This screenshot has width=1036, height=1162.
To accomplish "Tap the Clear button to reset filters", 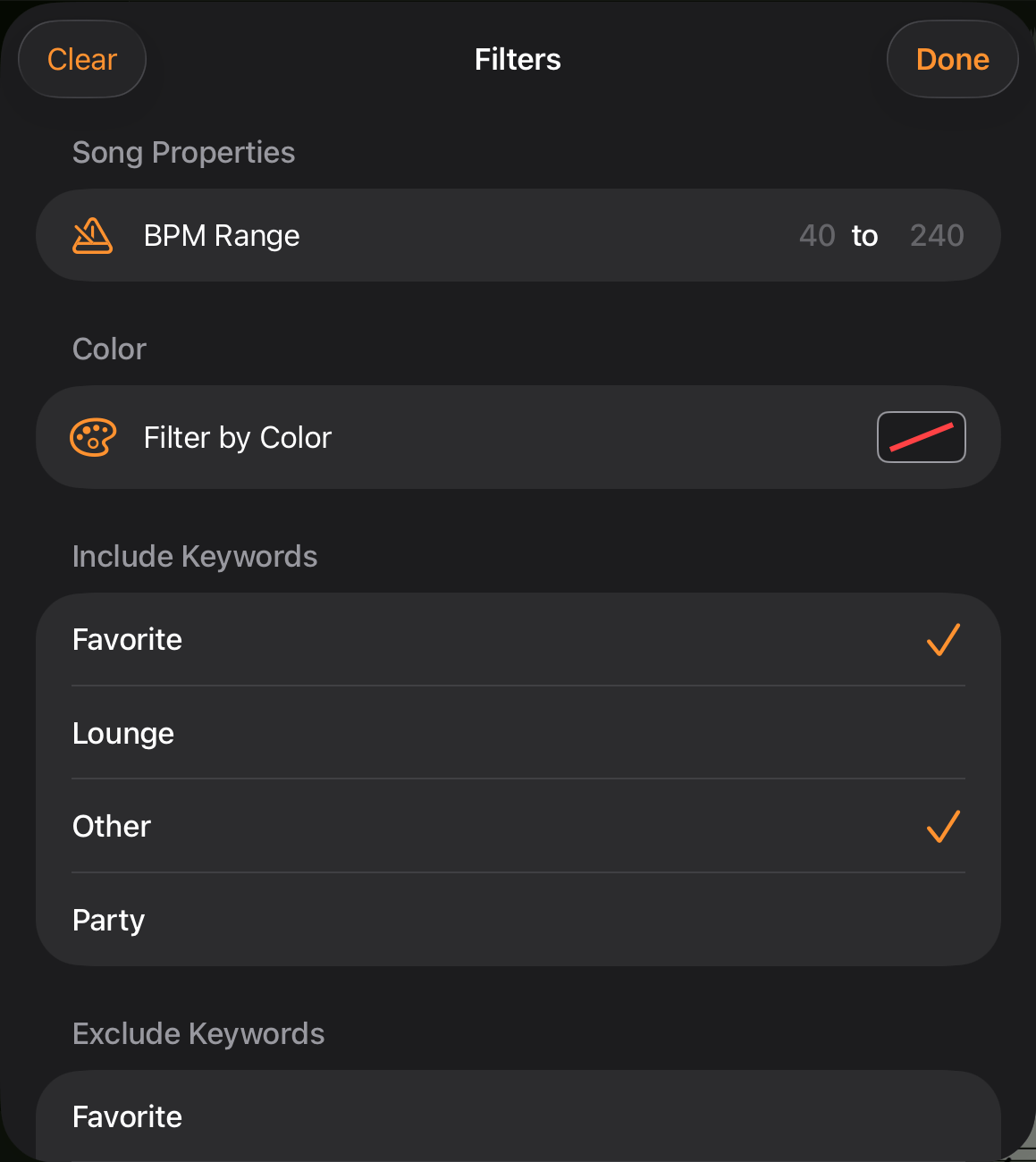I will 82,59.
